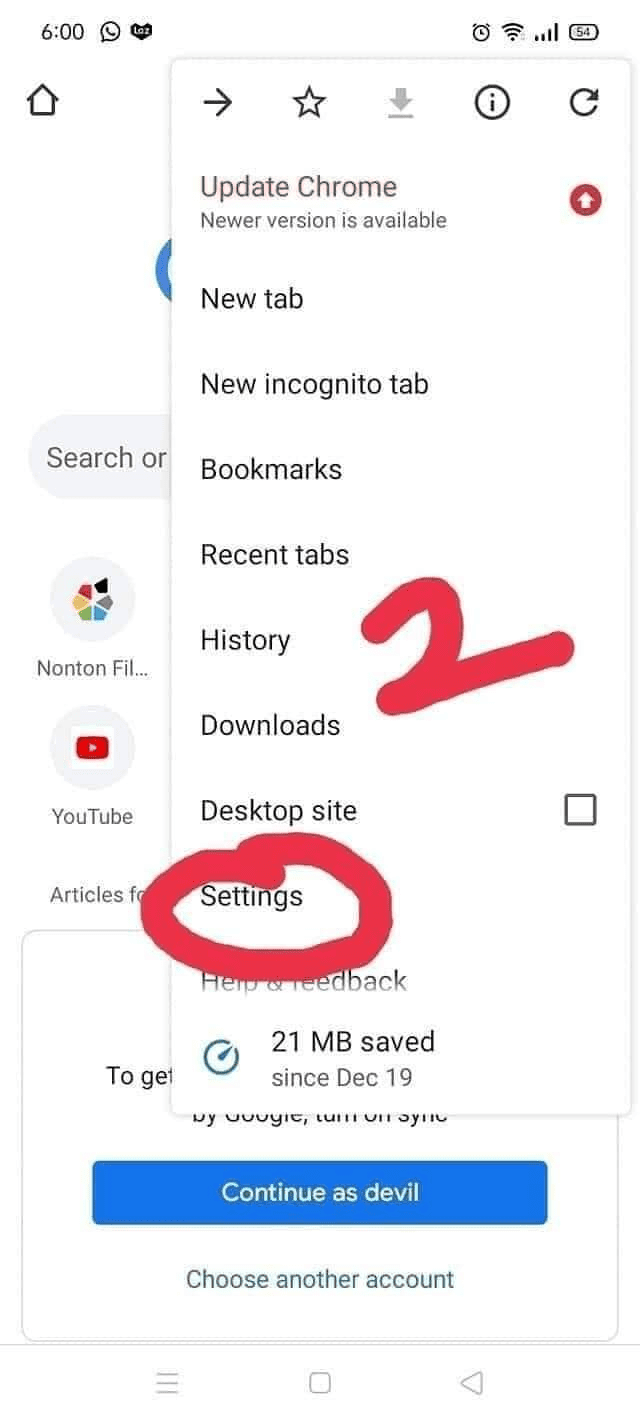Open Downloads

[x=270, y=725]
